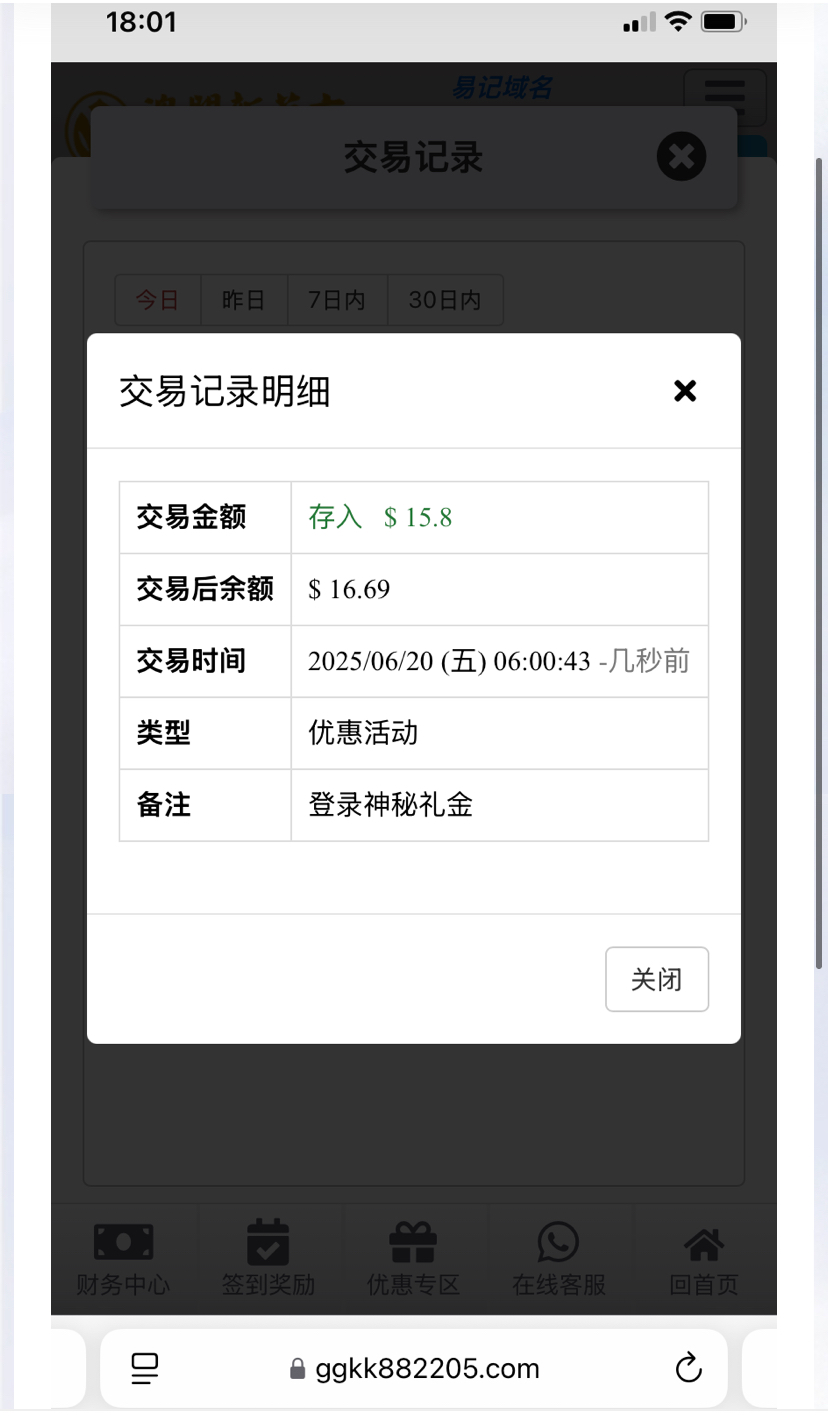
Task: Select the 今日 filter tab
Action: tap(157, 300)
